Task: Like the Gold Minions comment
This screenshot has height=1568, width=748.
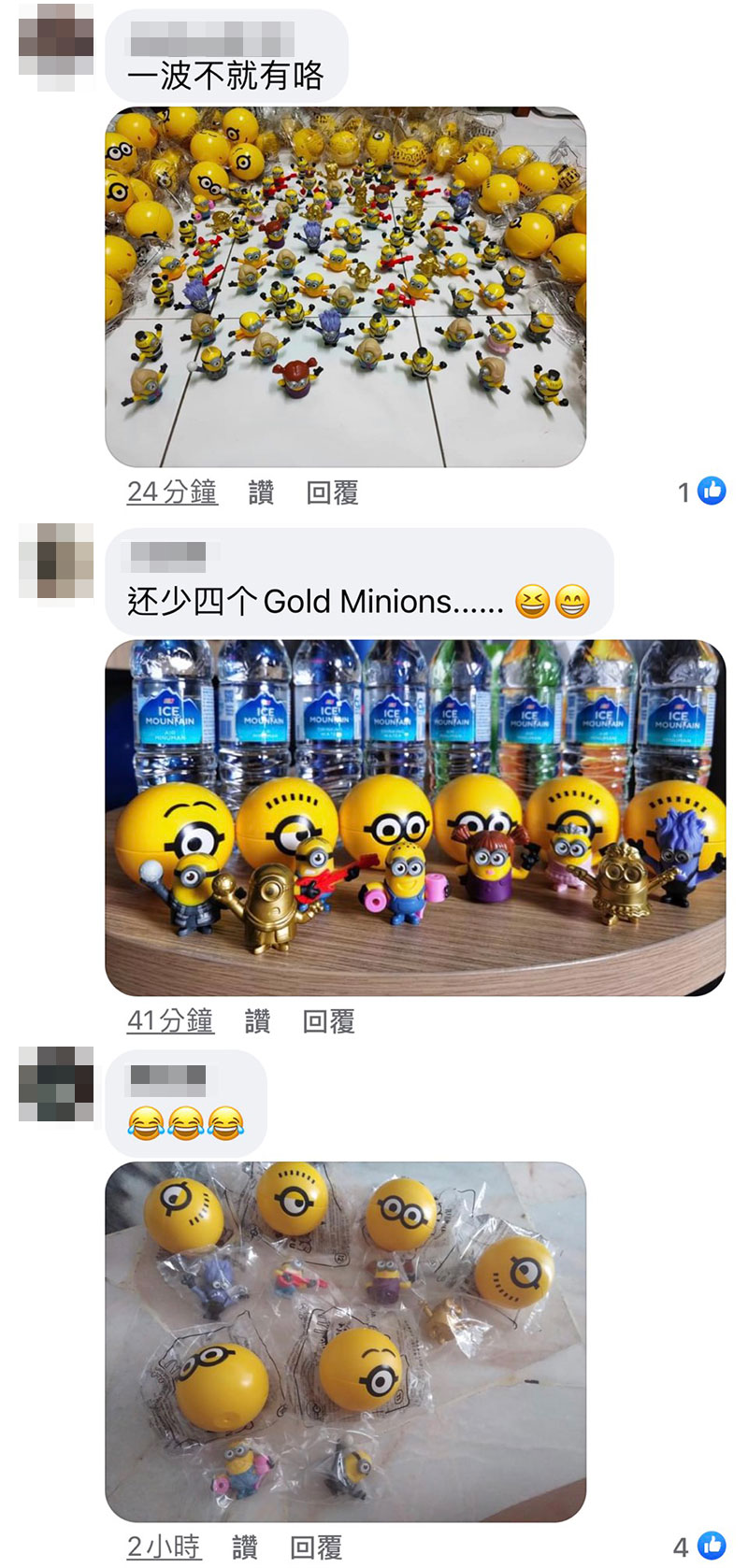Action: coord(257,1021)
